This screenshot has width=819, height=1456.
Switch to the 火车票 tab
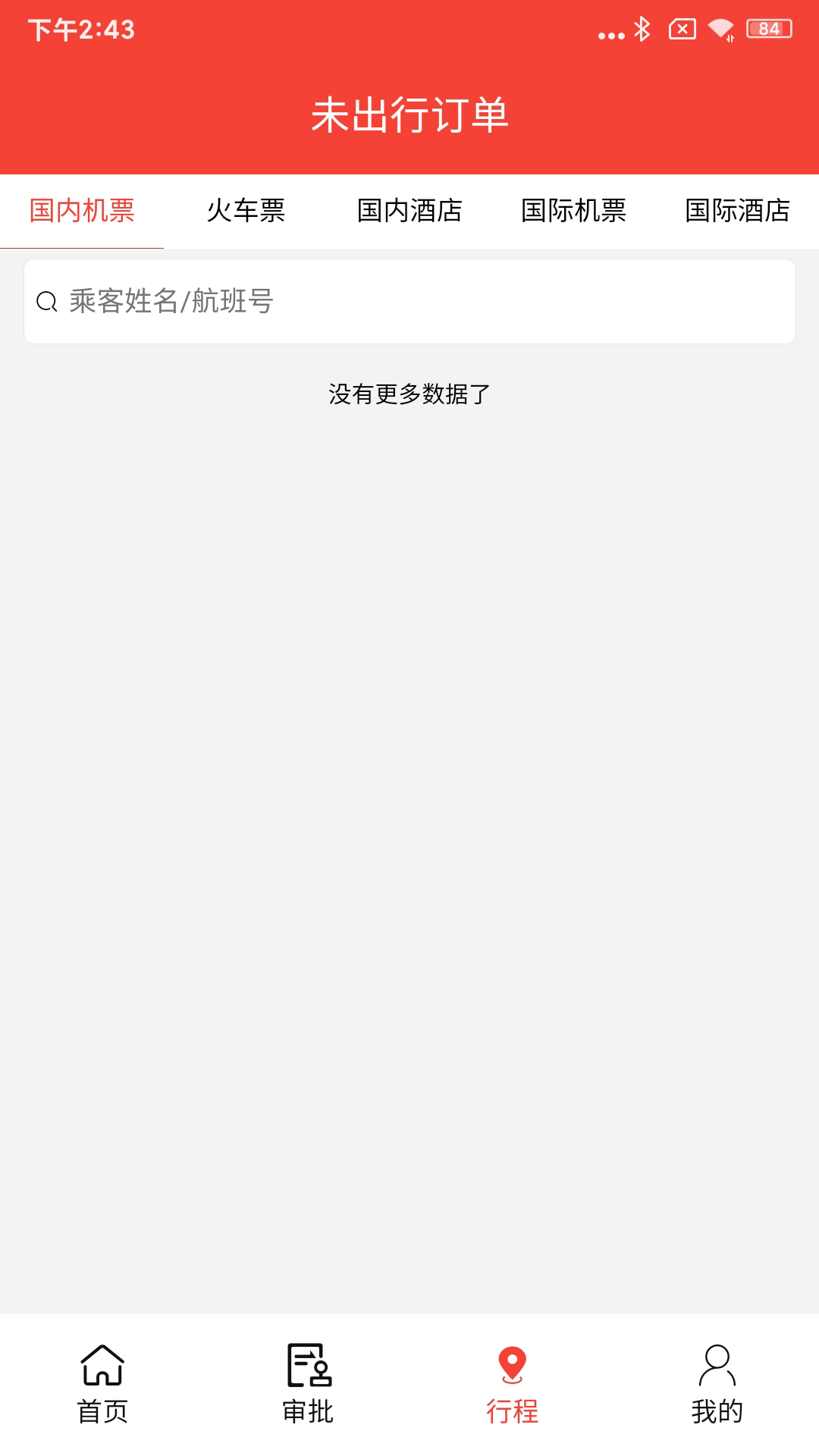[x=246, y=212]
